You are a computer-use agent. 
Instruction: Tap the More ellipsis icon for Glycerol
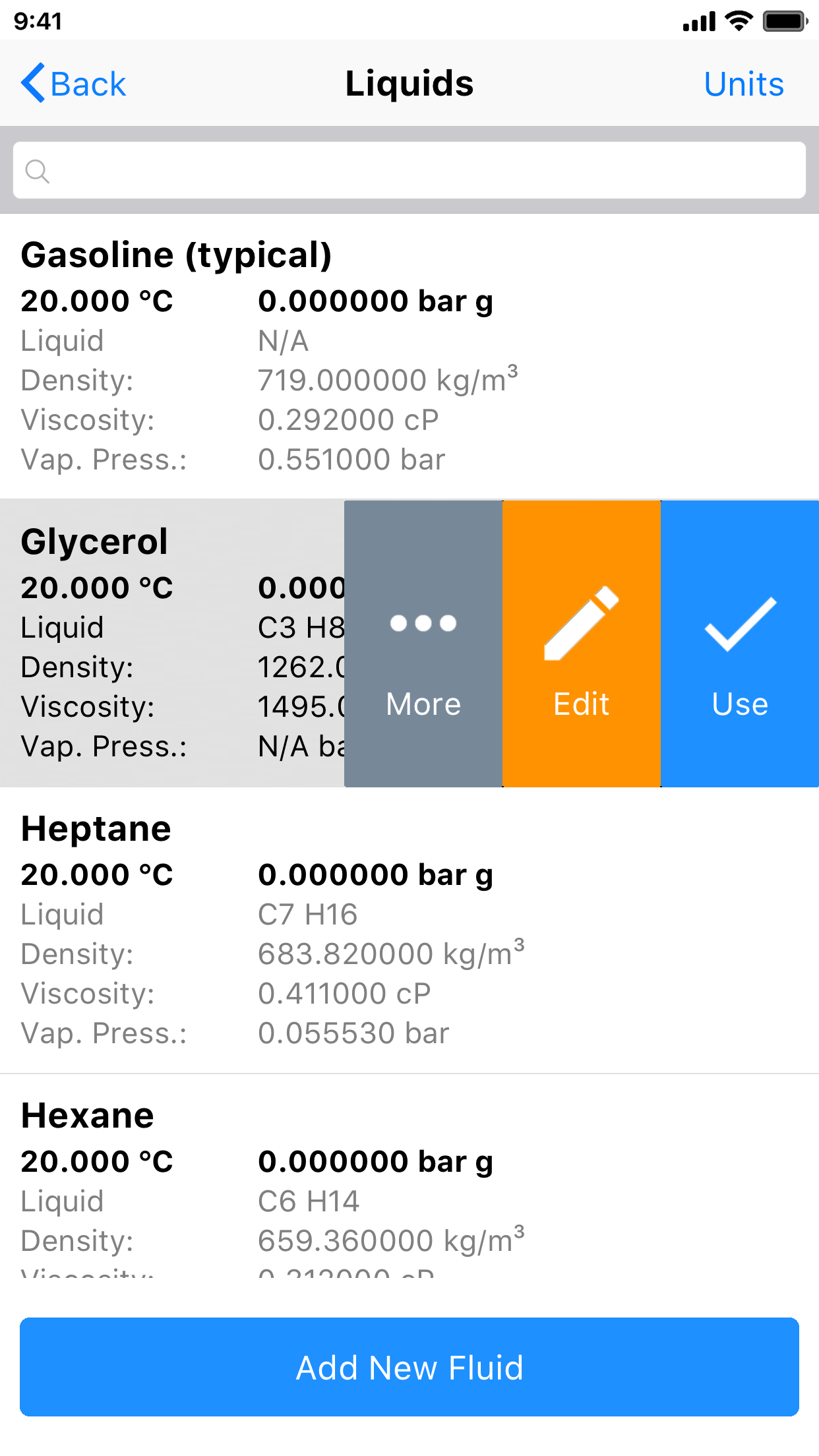click(x=423, y=624)
